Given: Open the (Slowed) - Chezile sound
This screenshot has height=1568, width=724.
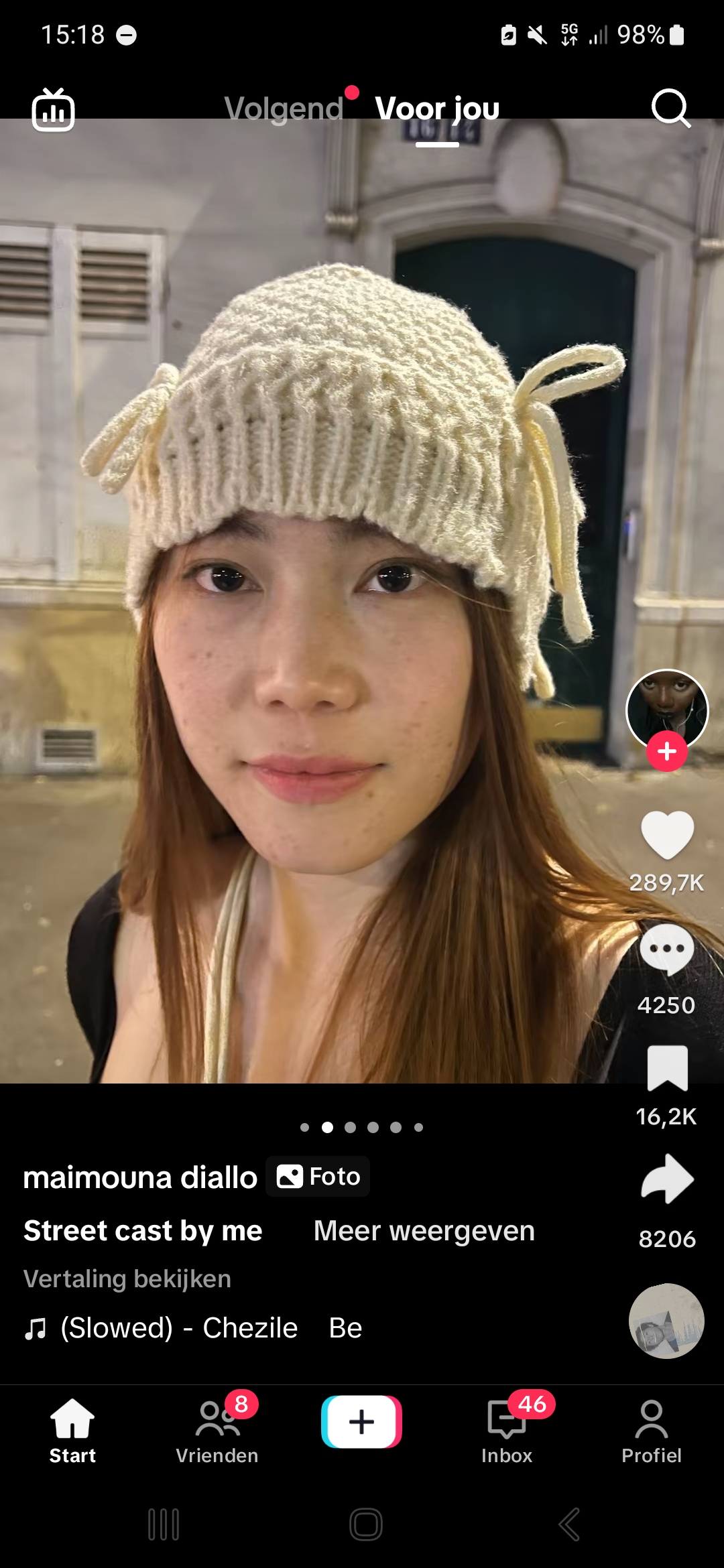Looking at the screenshot, I should tap(180, 1328).
